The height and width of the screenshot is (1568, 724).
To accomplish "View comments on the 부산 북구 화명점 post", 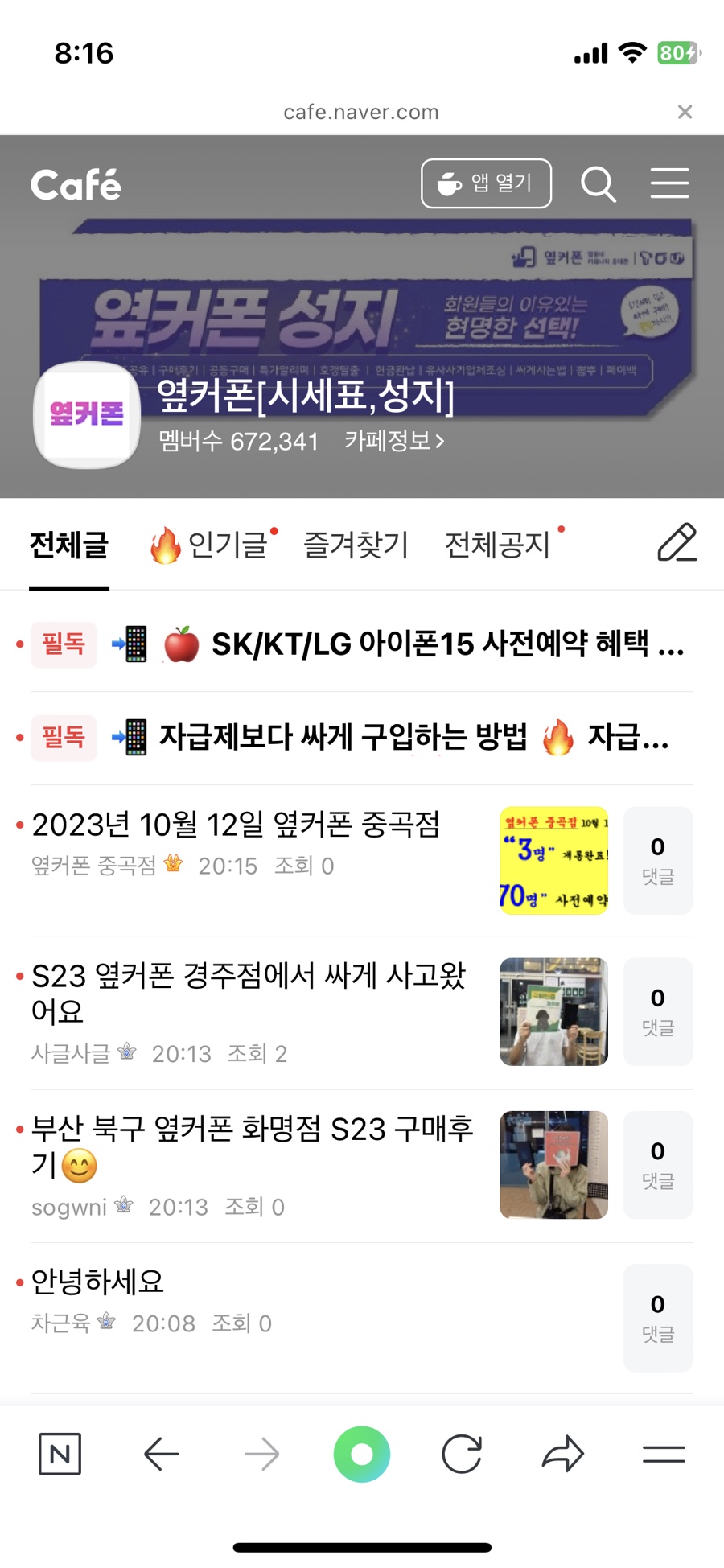I will pos(657,1164).
